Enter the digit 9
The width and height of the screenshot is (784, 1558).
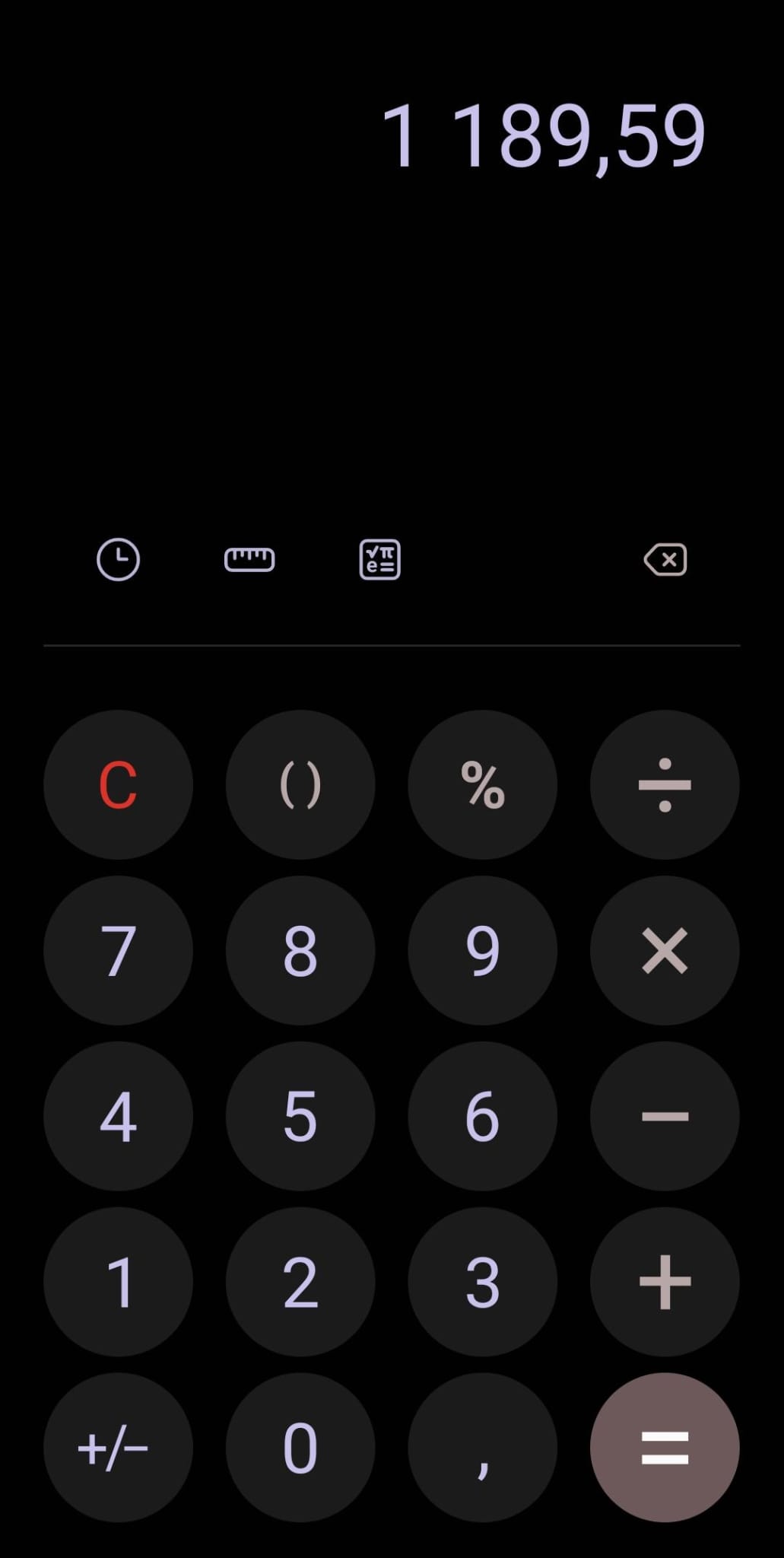[x=483, y=950]
